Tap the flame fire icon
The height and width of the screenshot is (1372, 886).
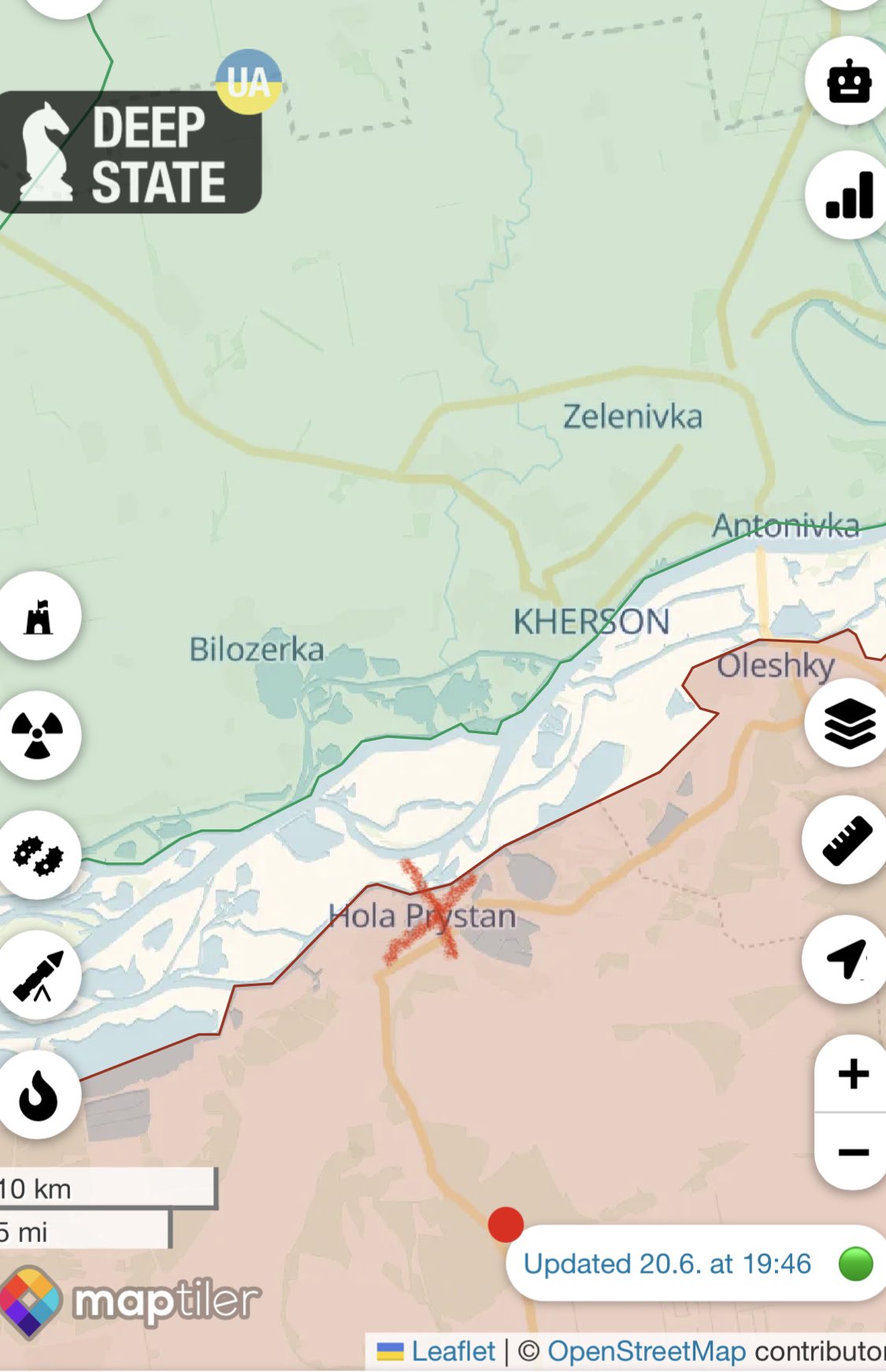[38, 1096]
